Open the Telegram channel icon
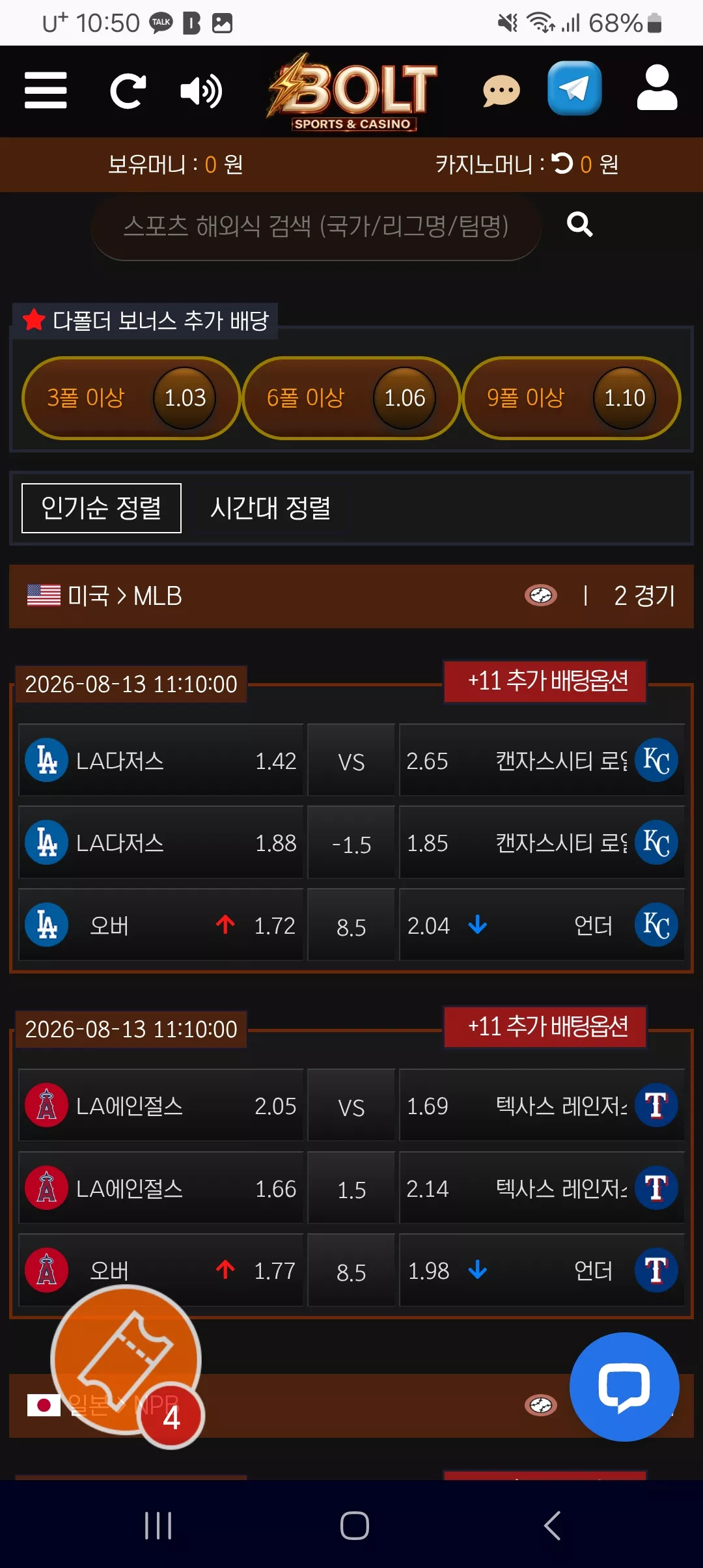The height and width of the screenshot is (1568, 703). click(574, 88)
